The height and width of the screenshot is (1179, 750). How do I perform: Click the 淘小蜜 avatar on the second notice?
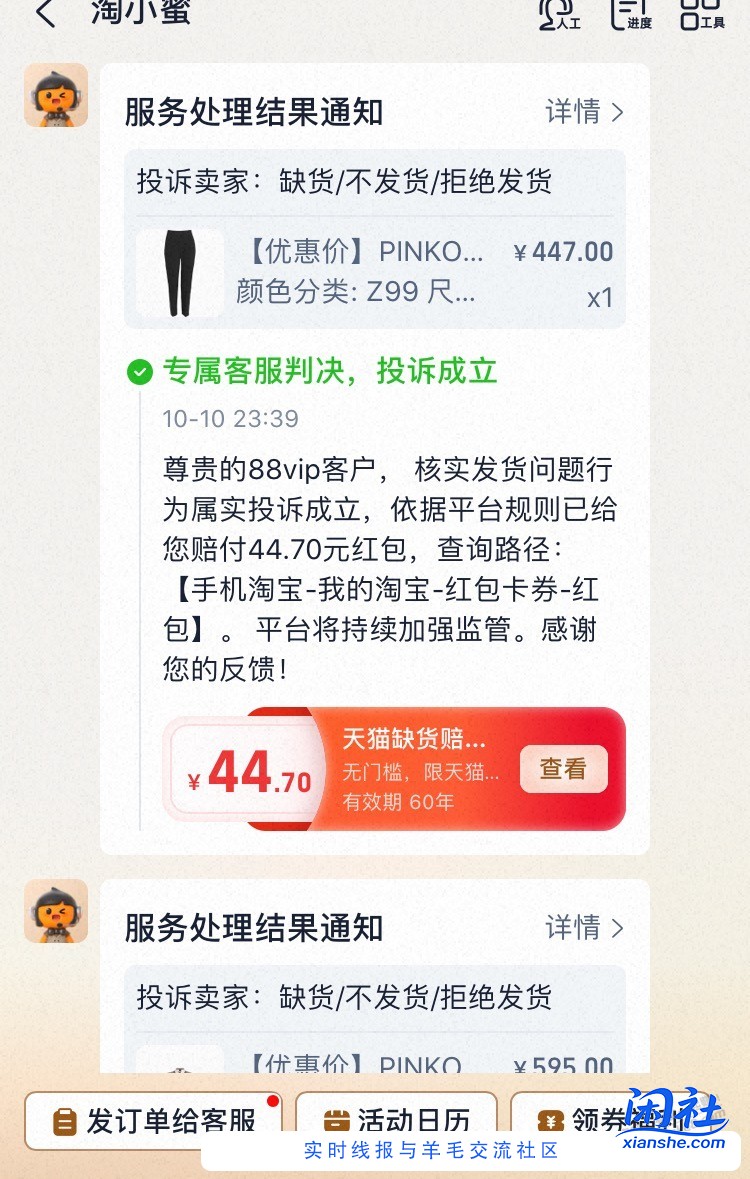(x=56, y=911)
